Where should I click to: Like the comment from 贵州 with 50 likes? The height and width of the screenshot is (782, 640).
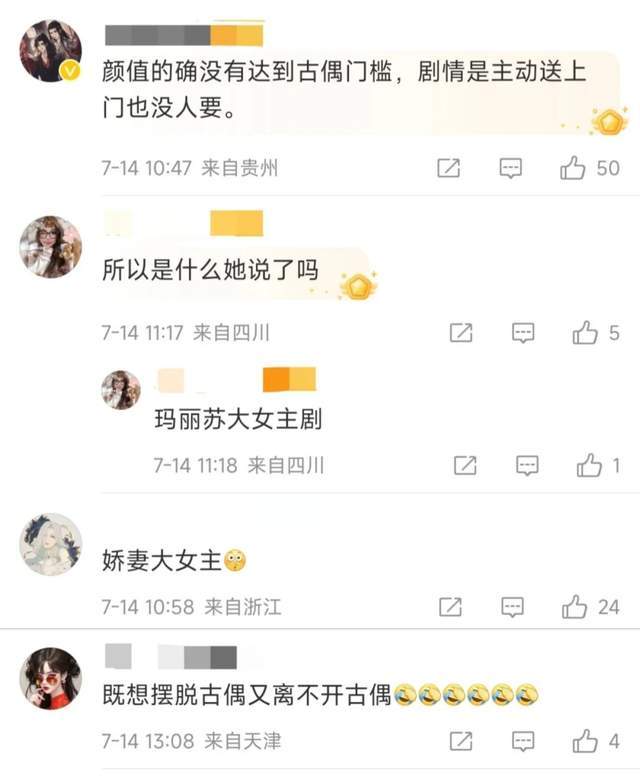coord(573,168)
